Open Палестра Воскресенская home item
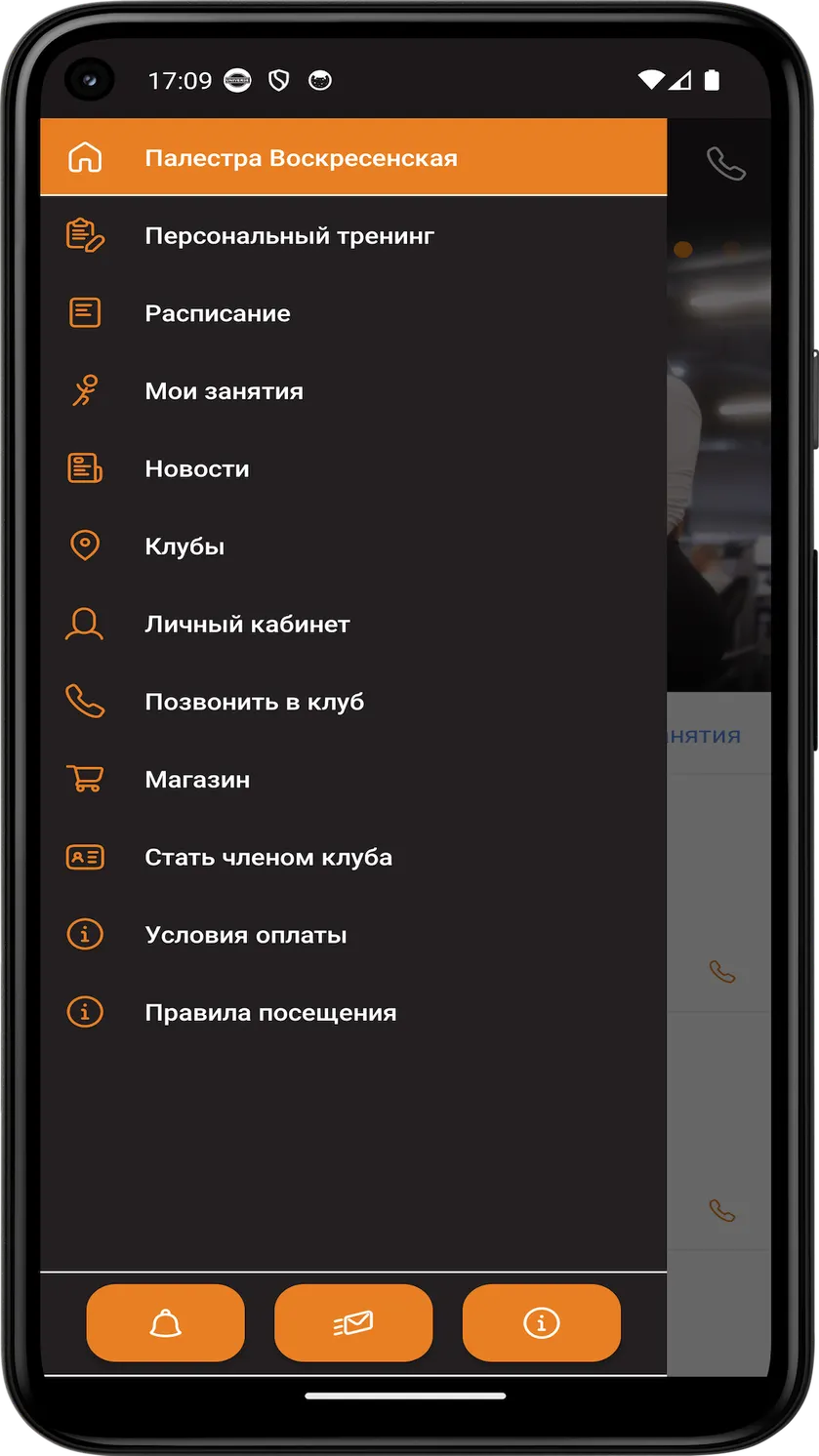 pyautogui.click(x=353, y=157)
